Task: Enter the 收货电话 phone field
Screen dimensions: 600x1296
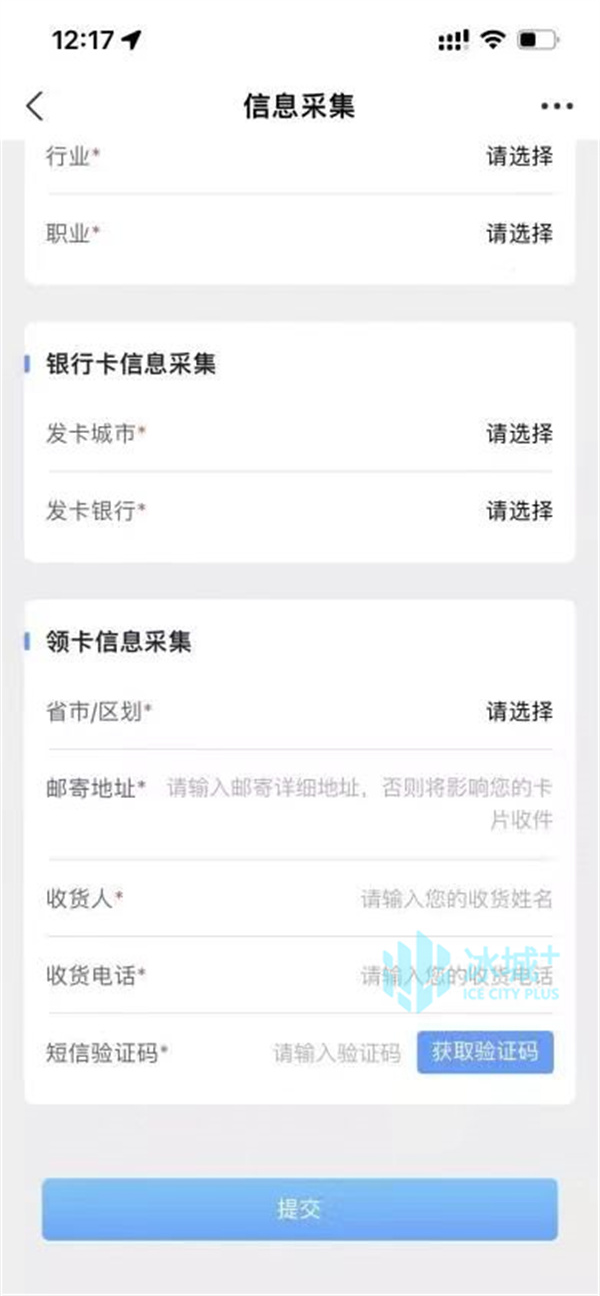Action: [456, 976]
